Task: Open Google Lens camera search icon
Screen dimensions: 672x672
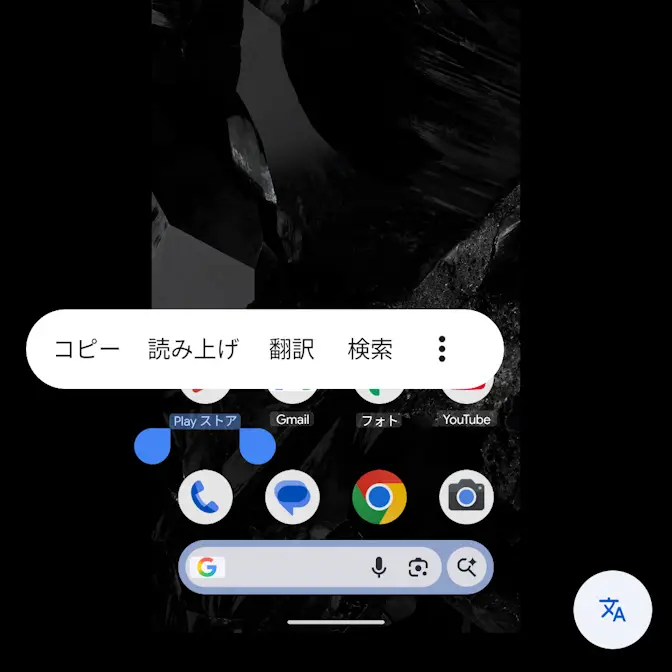Action: tap(418, 568)
